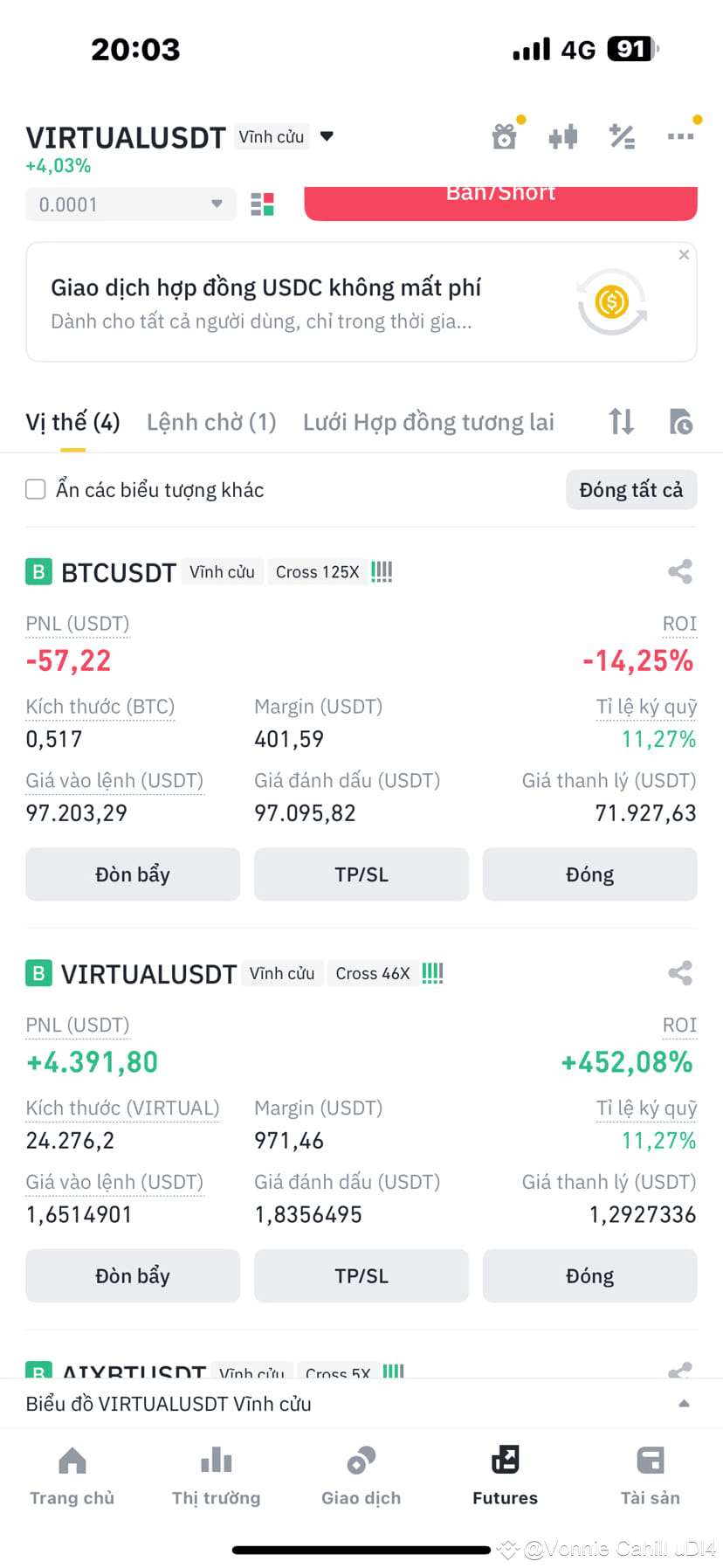Screen dimensions: 723x1568
Task: Tap the transfer arrows icon near Vị thế
Action: pyautogui.click(x=621, y=421)
